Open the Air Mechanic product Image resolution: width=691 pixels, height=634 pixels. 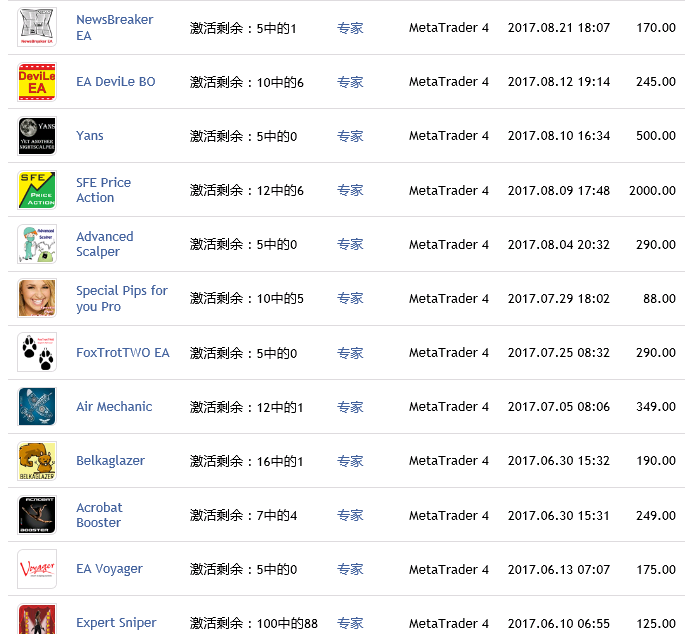click(114, 406)
